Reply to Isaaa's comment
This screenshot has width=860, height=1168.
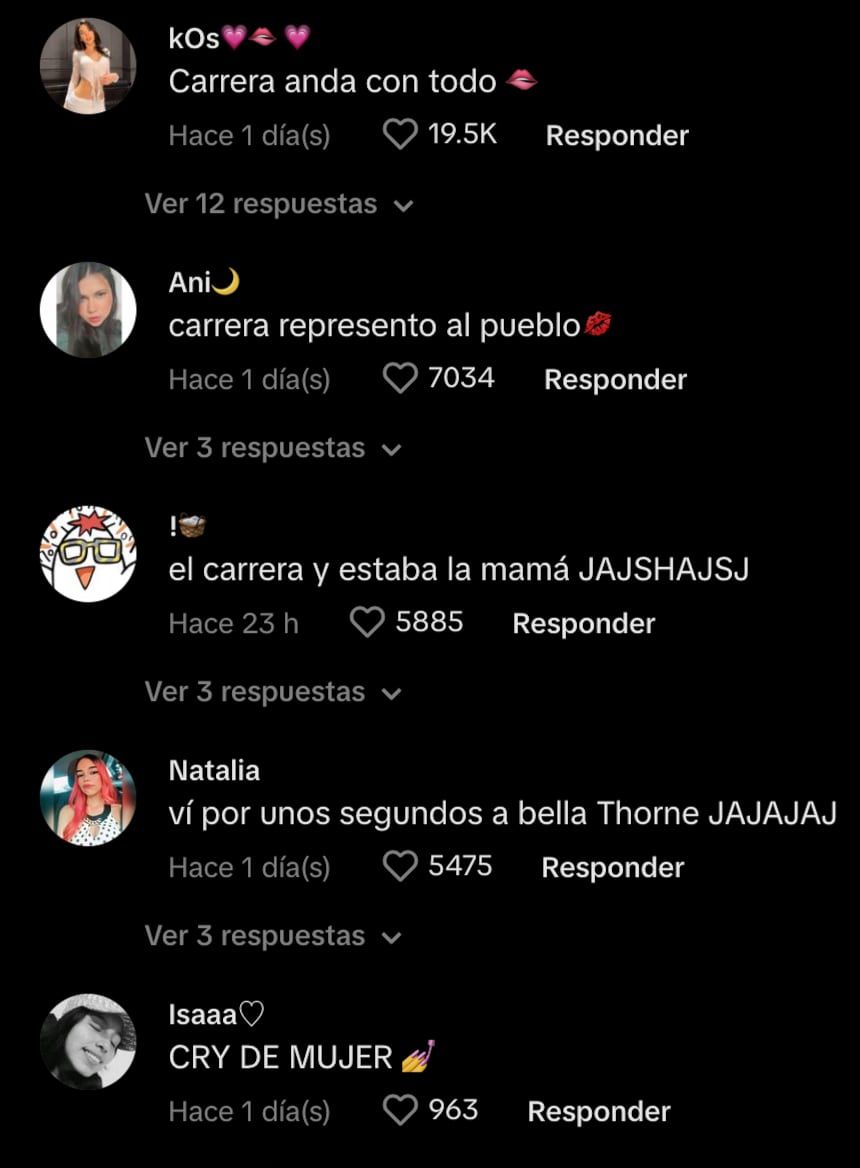tap(598, 1110)
